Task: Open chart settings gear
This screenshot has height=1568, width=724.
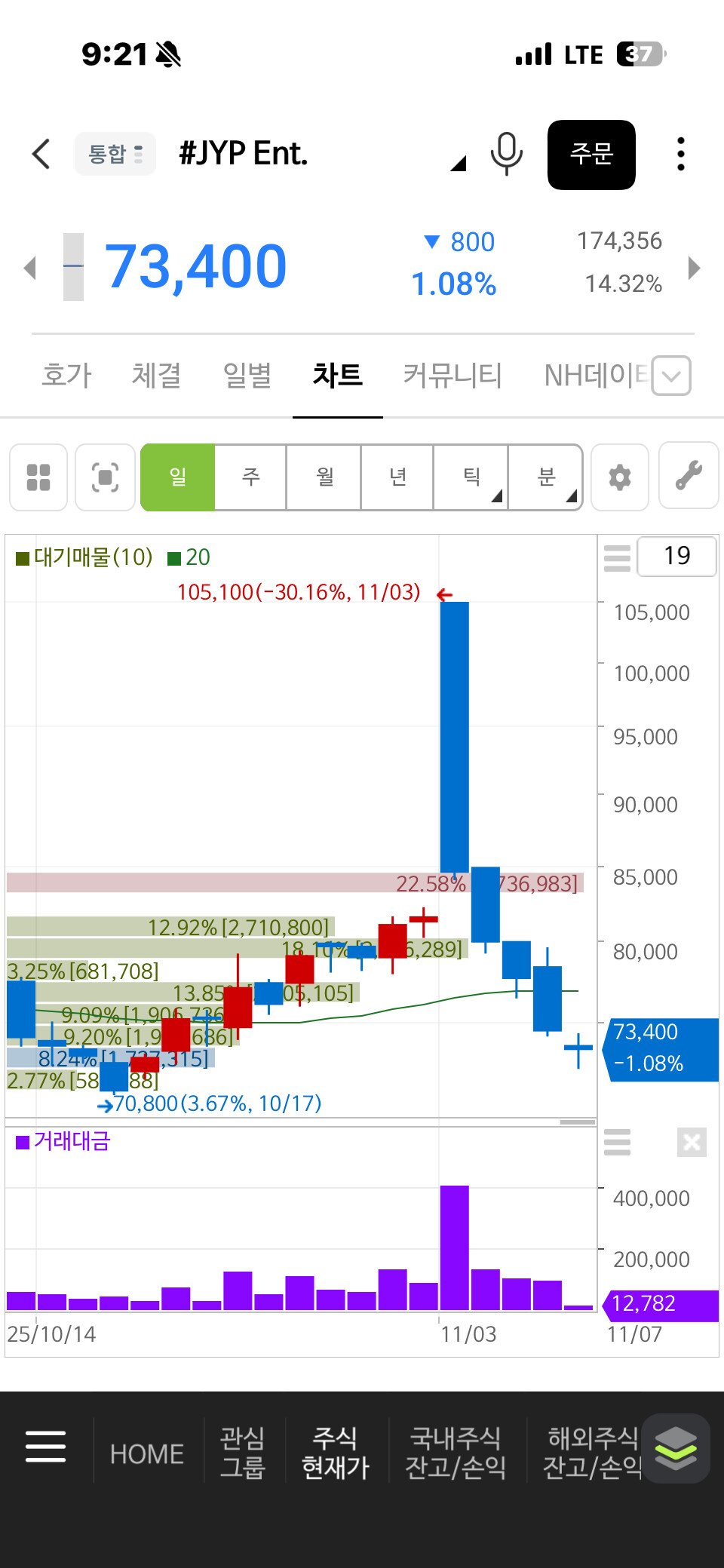Action: tap(619, 477)
